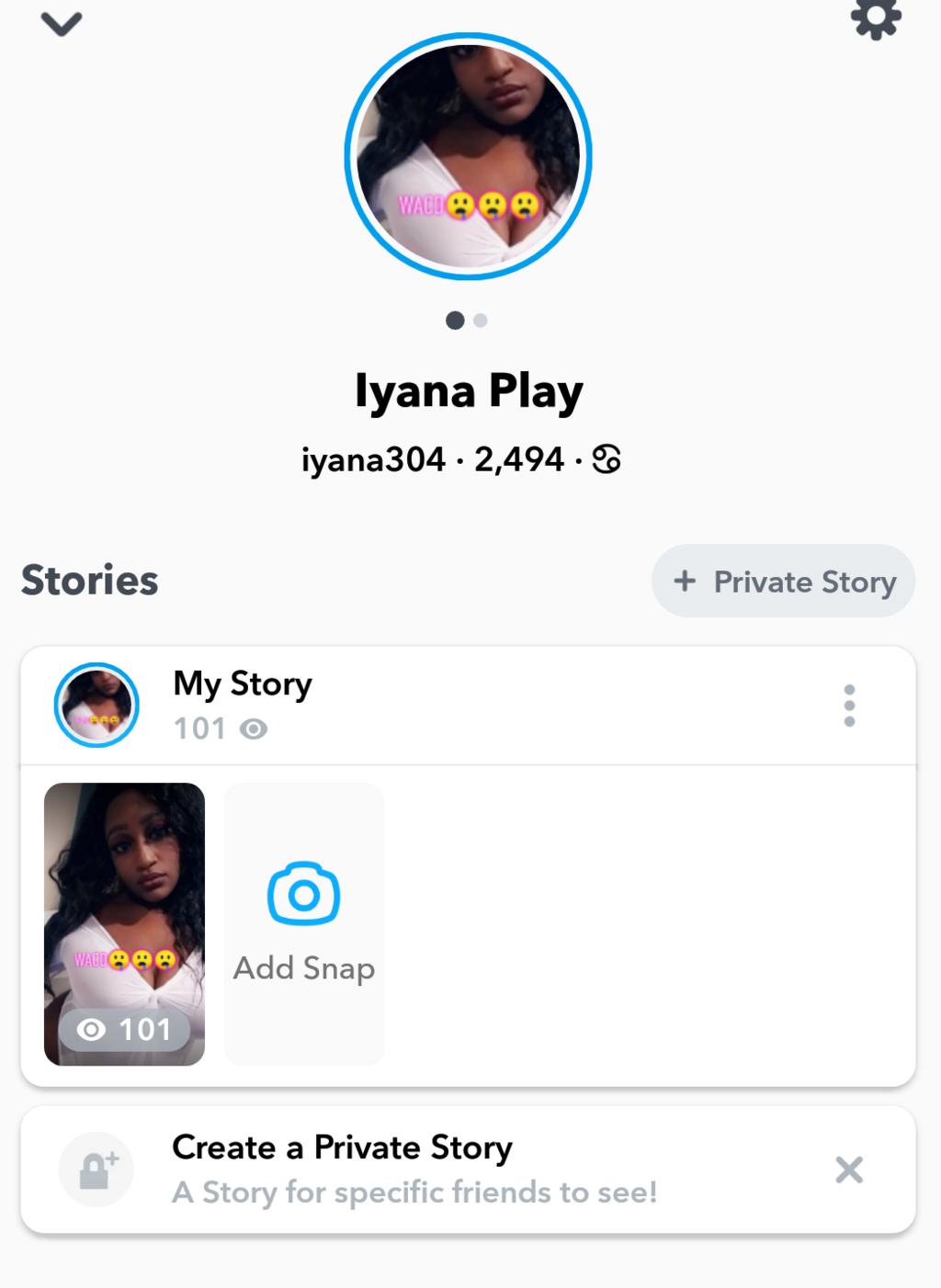Collapse the profile with the down chevron
Image resolution: width=941 pixels, height=1288 pixels.
click(62, 24)
